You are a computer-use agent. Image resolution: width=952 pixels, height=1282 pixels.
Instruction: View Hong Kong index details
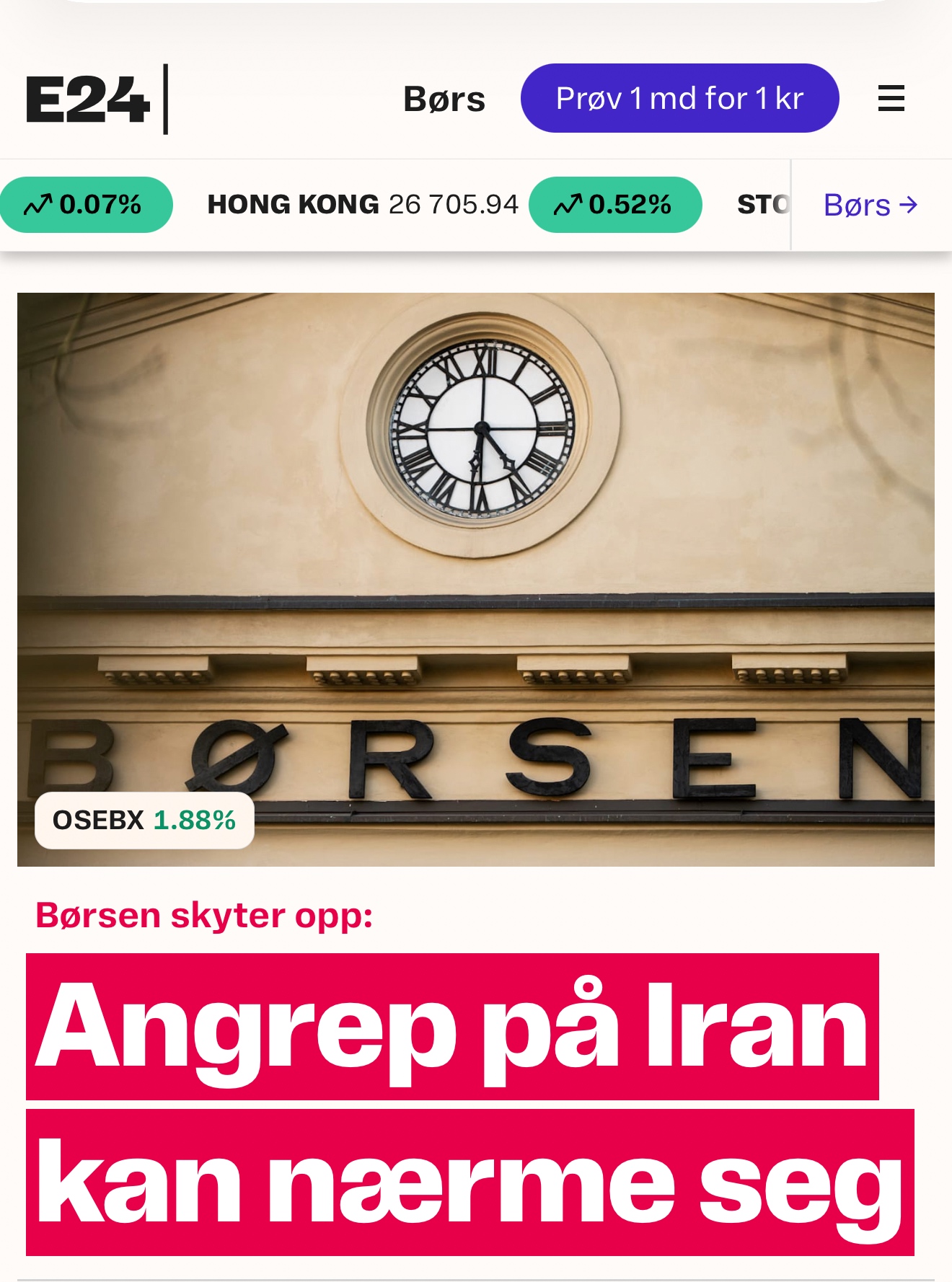point(363,205)
